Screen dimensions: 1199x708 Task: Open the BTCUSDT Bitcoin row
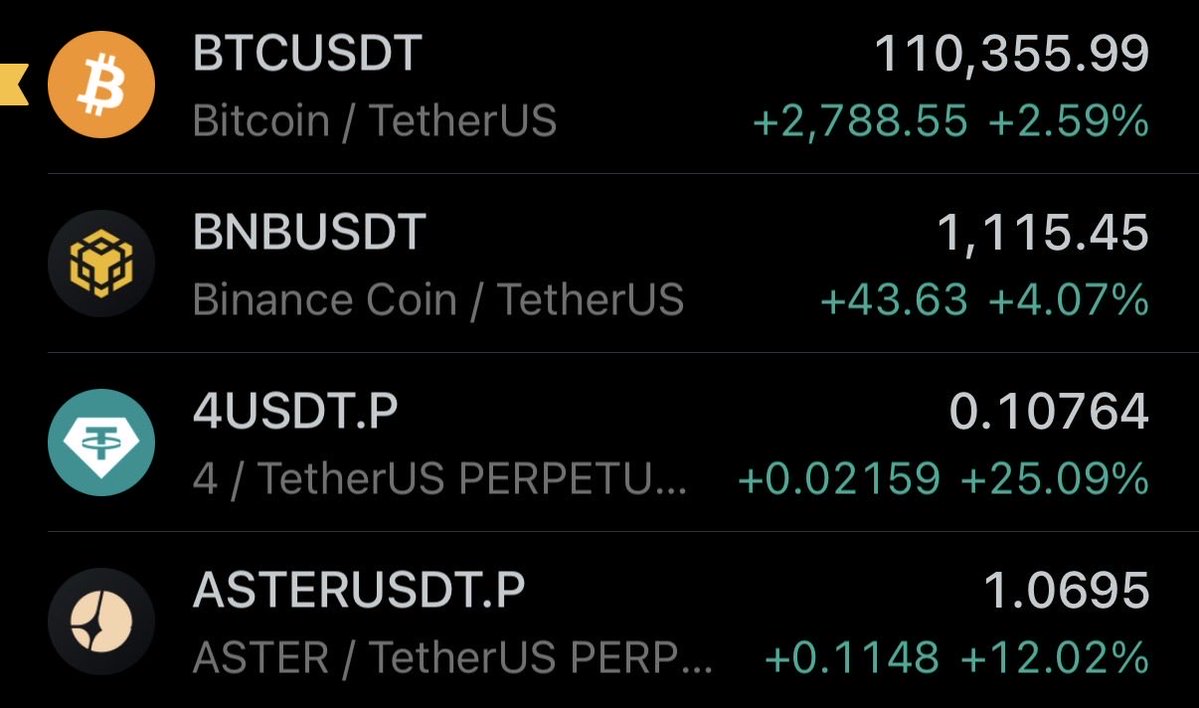pos(600,87)
